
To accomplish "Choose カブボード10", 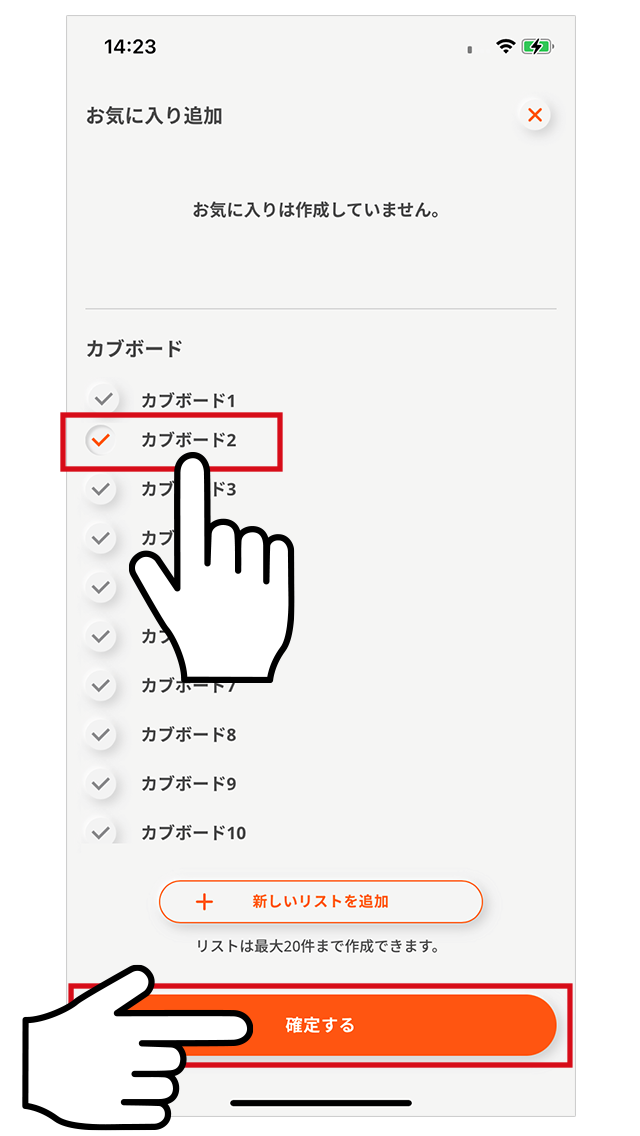I will tap(100, 830).
